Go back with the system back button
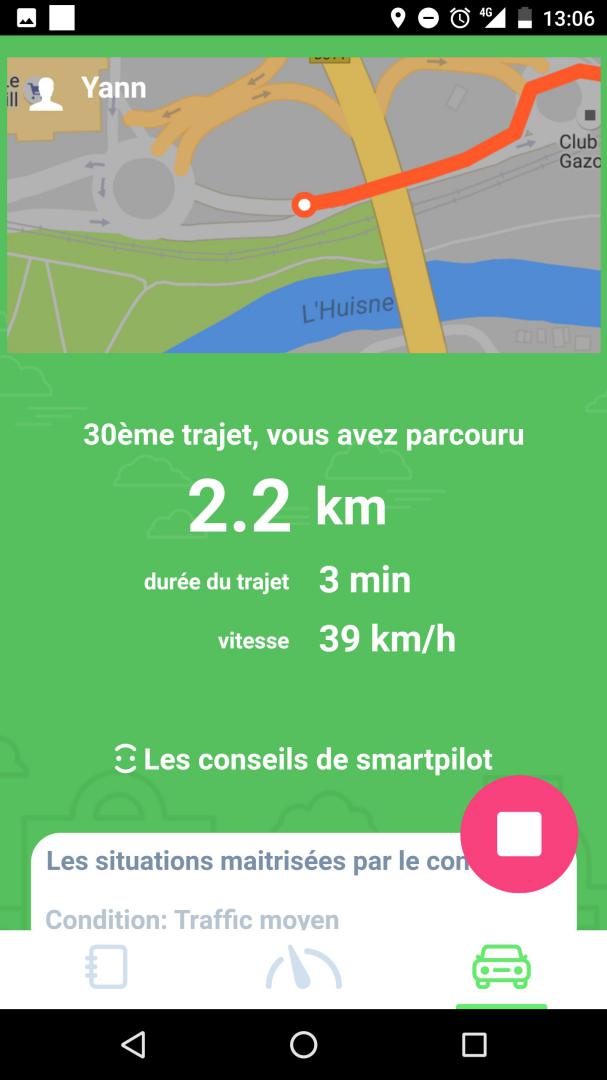Viewport: 607px width, 1080px height. (x=132, y=1045)
